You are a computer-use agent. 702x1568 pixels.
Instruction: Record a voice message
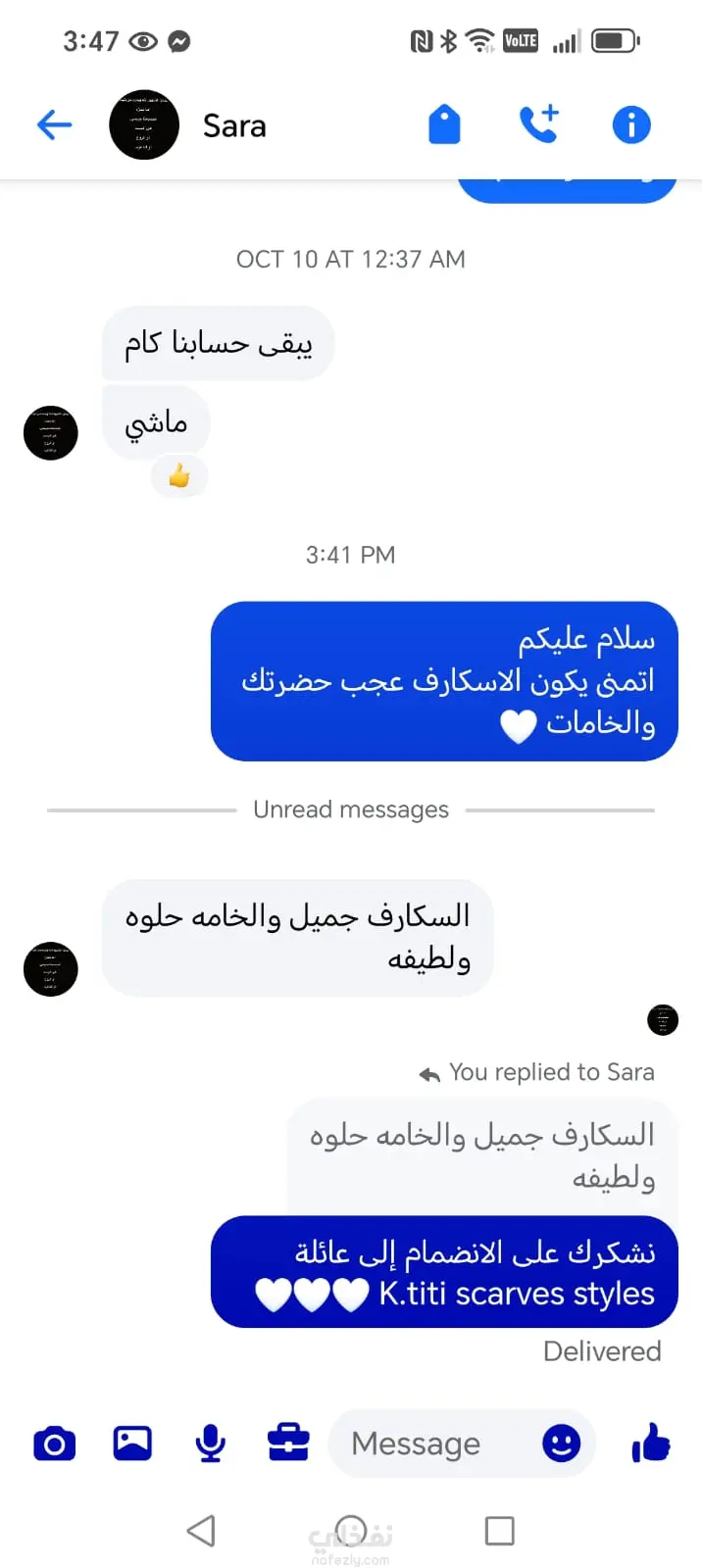point(210,1444)
